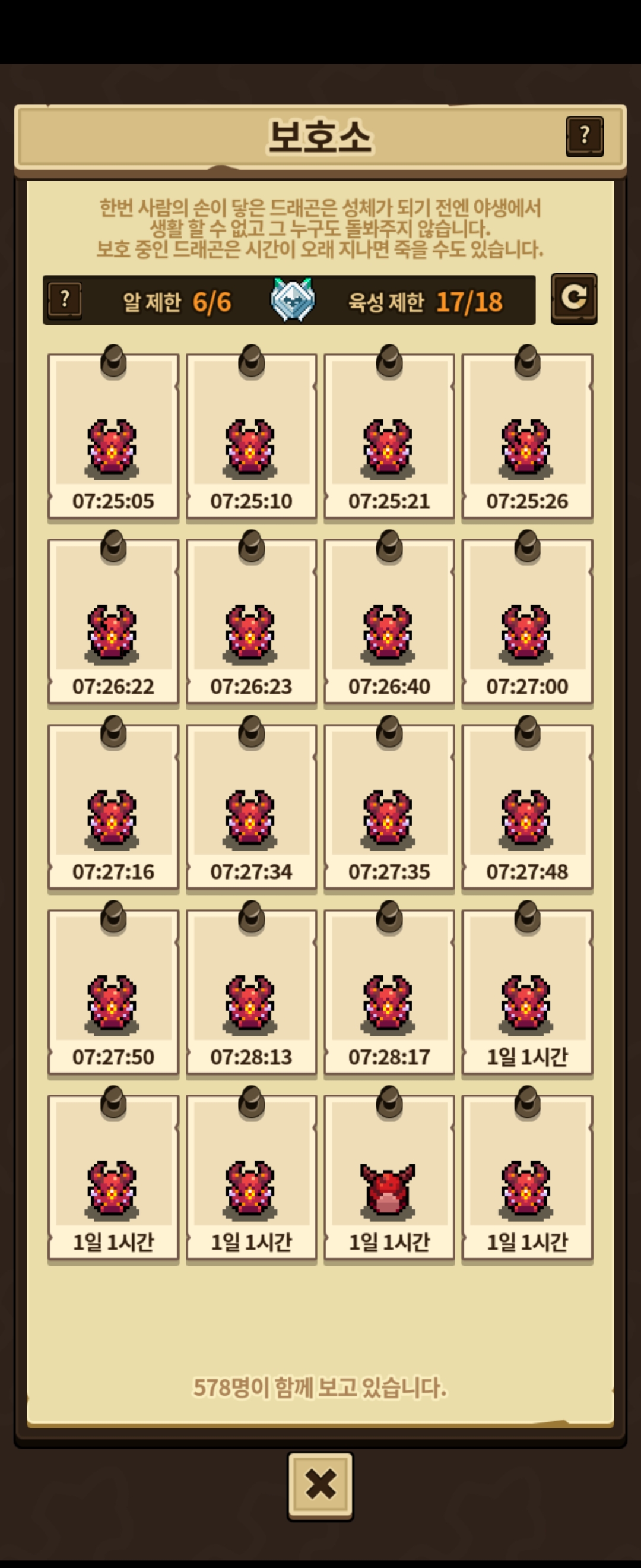Pick the hornless red dragon card

coord(389,1180)
